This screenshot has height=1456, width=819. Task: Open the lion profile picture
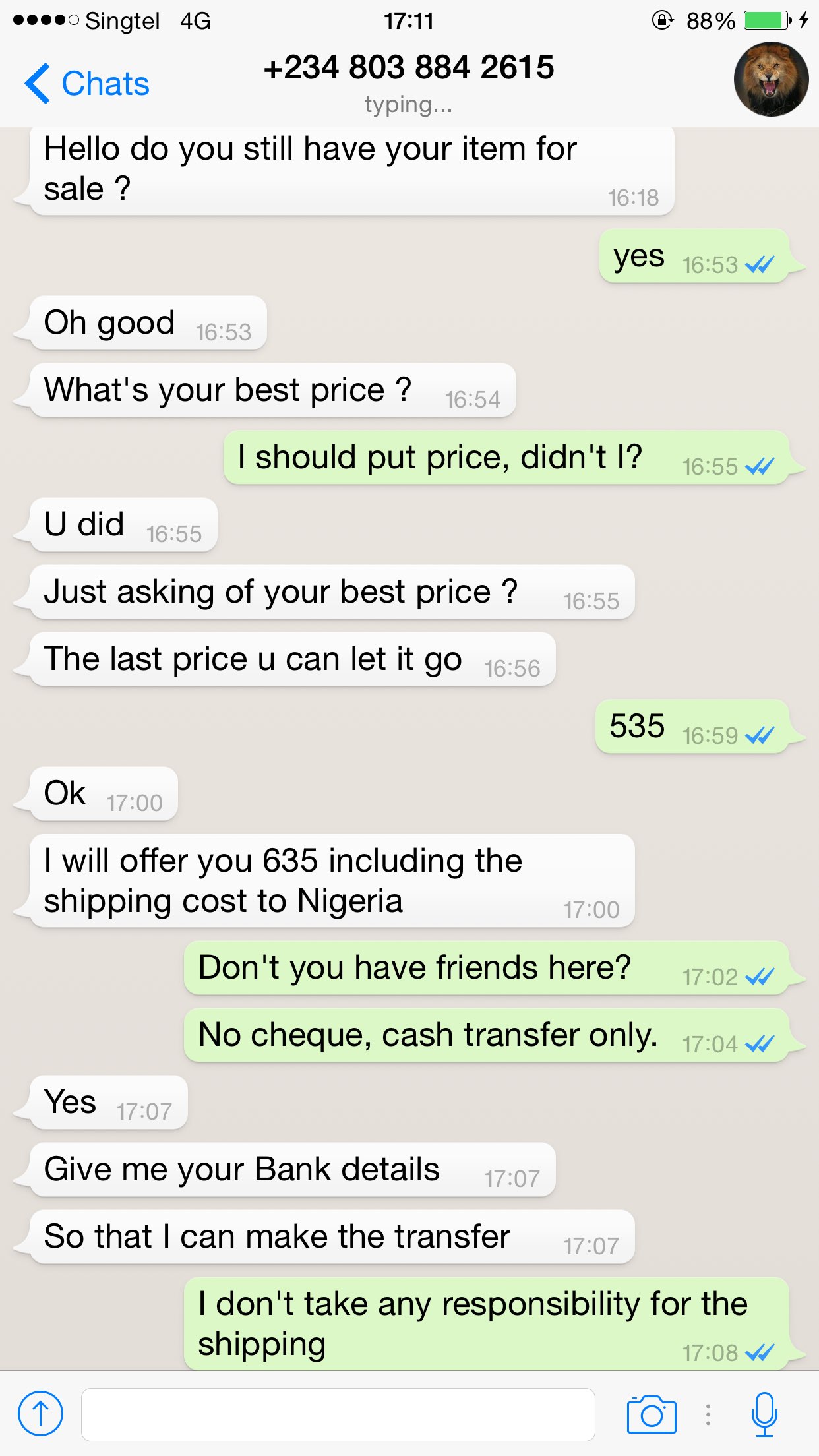click(x=771, y=80)
